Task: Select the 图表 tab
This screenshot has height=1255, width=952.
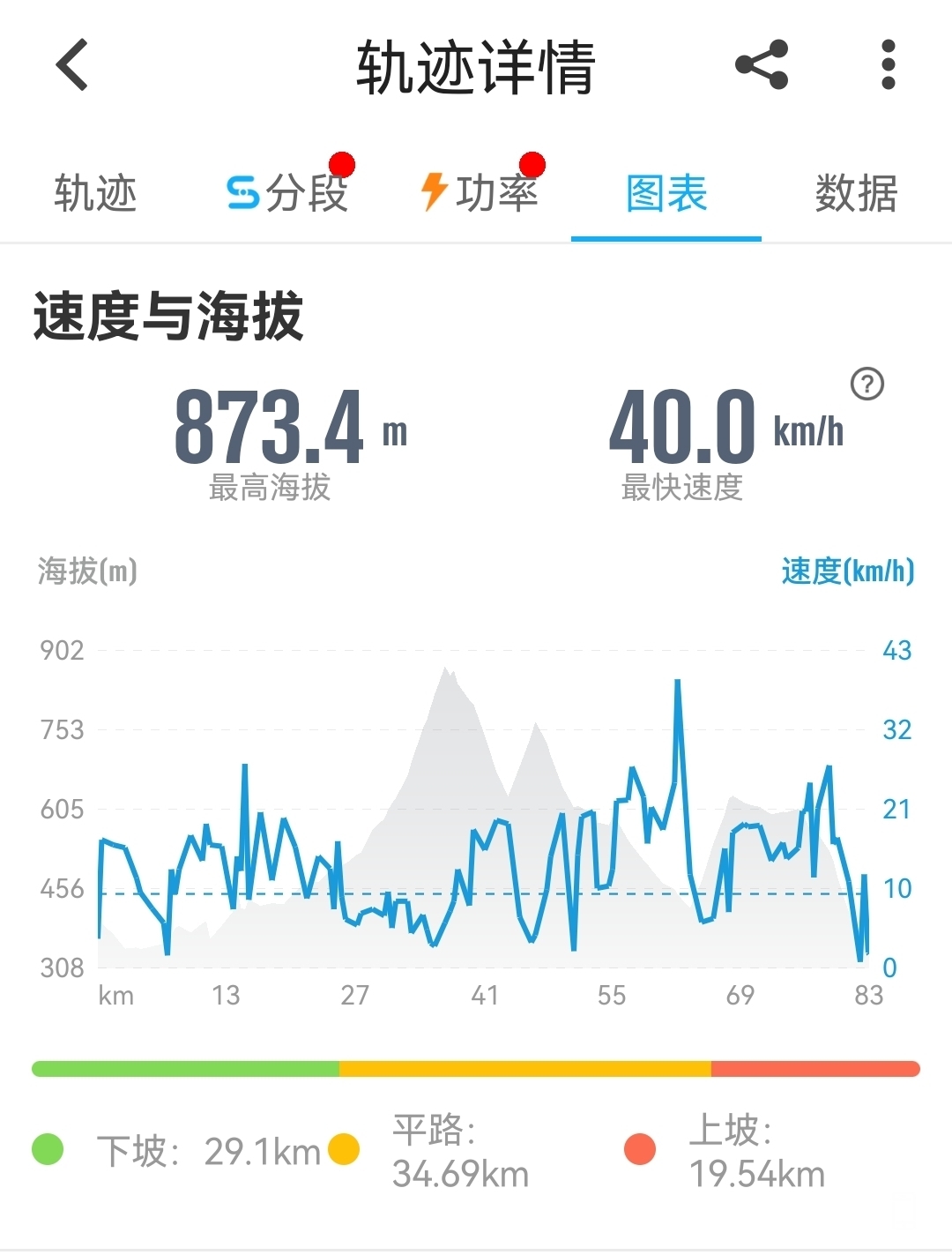Action: [666, 193]
